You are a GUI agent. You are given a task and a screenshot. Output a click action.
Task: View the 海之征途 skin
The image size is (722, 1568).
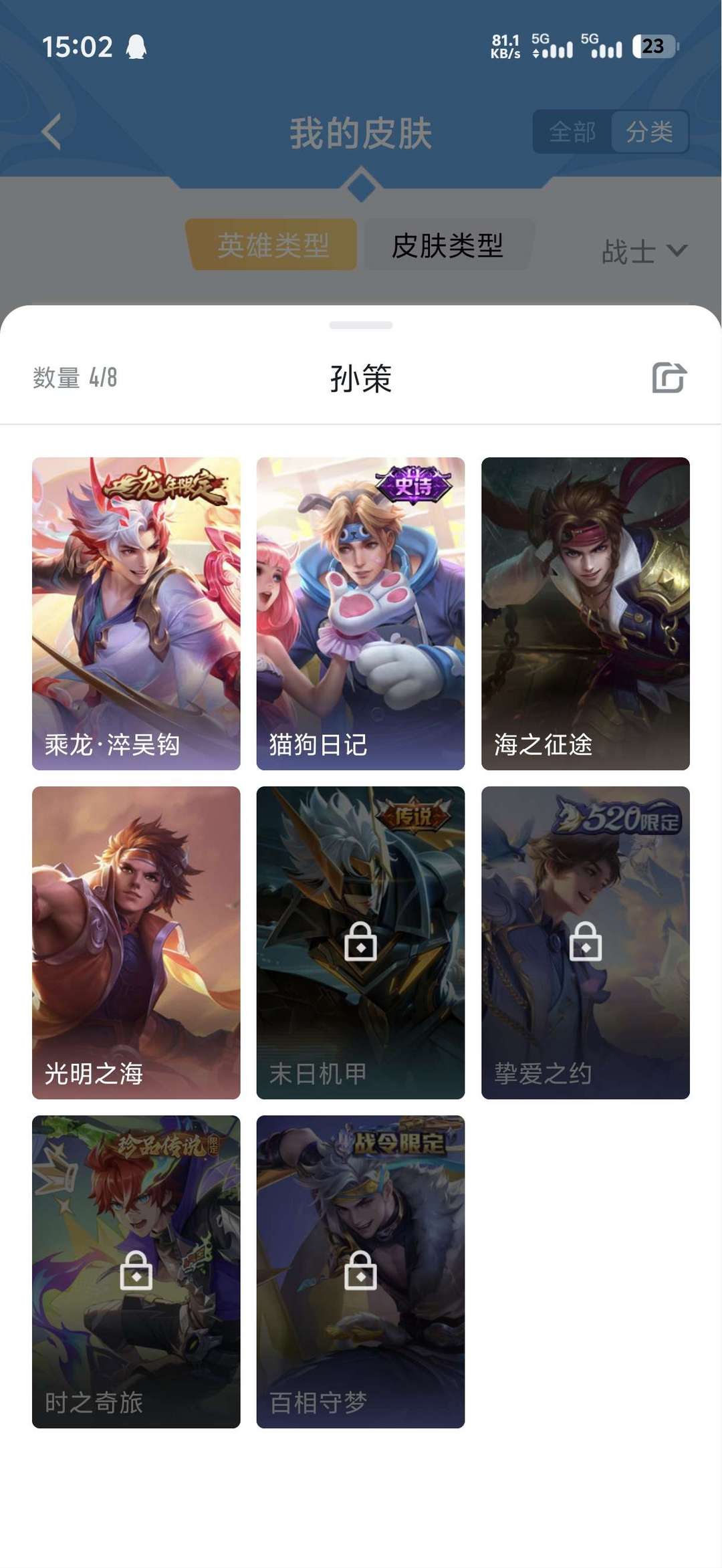click(586, 613)
